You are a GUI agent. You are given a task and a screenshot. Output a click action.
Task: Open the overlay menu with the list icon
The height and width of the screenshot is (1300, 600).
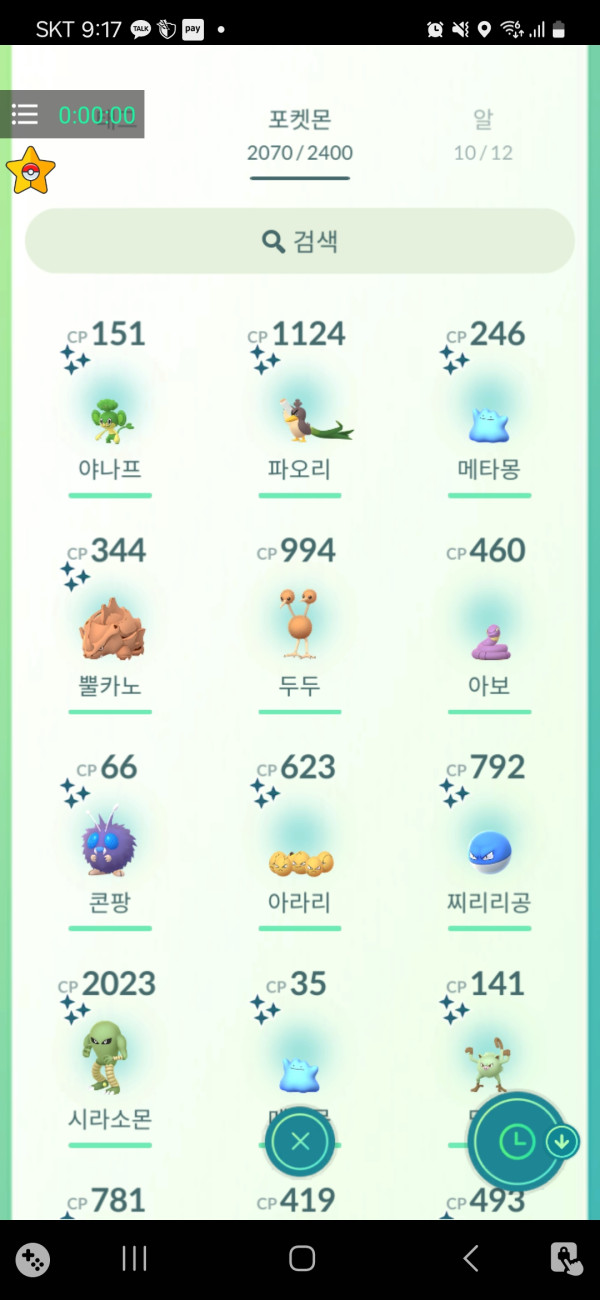click(x=25, y=114)
